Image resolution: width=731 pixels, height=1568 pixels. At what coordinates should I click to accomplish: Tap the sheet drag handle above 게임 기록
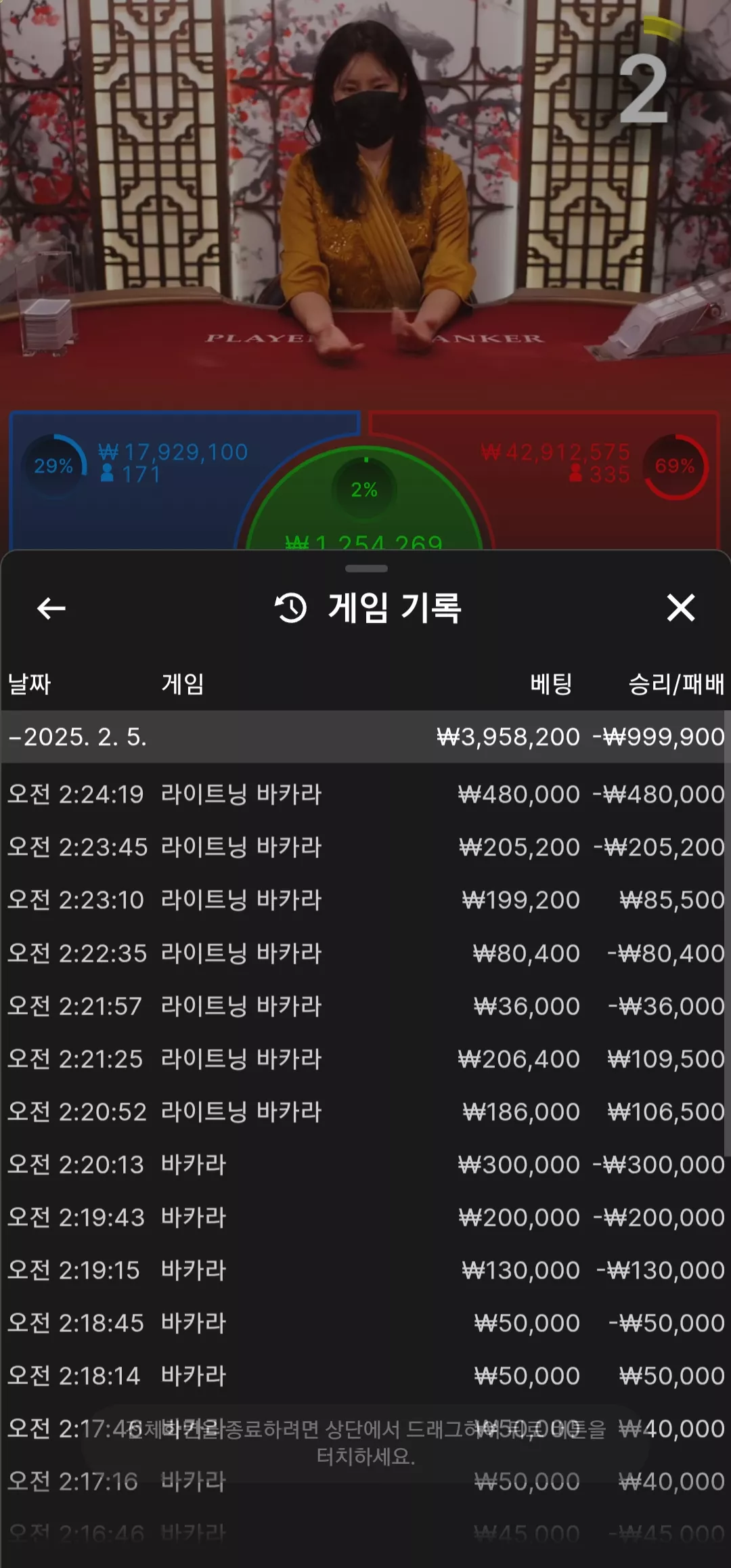click(x=366, y=569)
